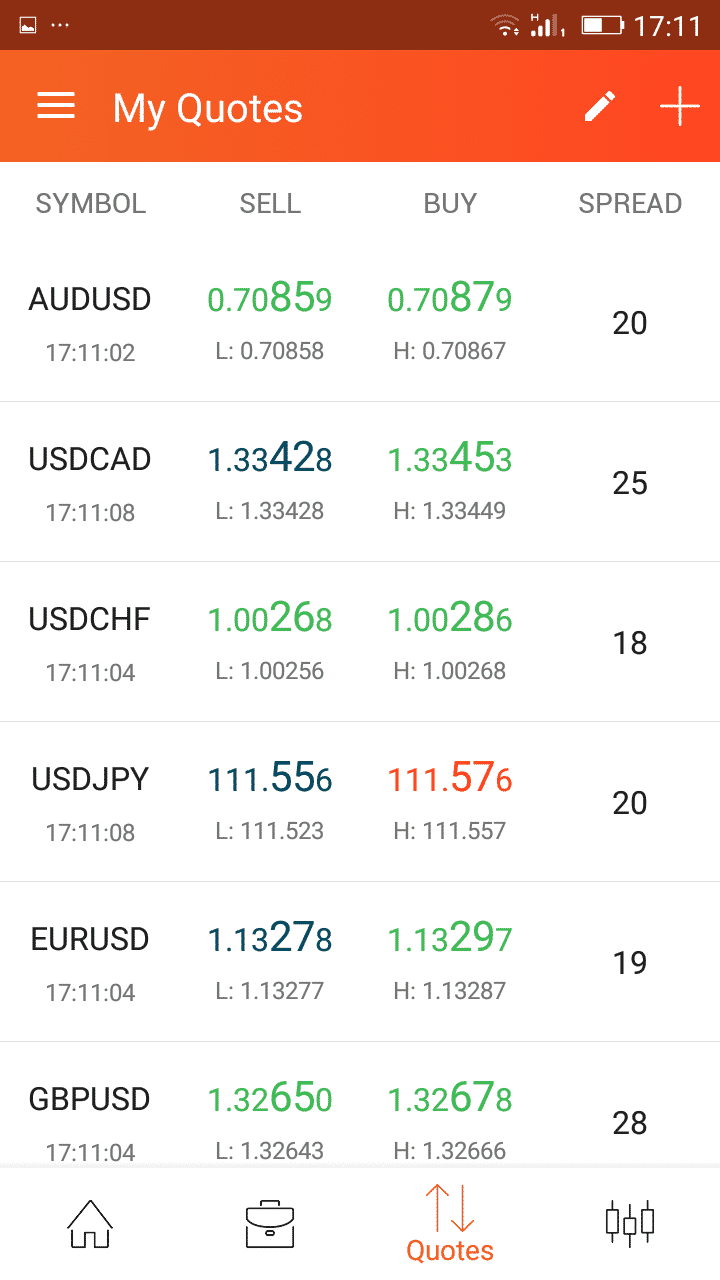Open the hamburger drawer menu

tap(56, 107)
